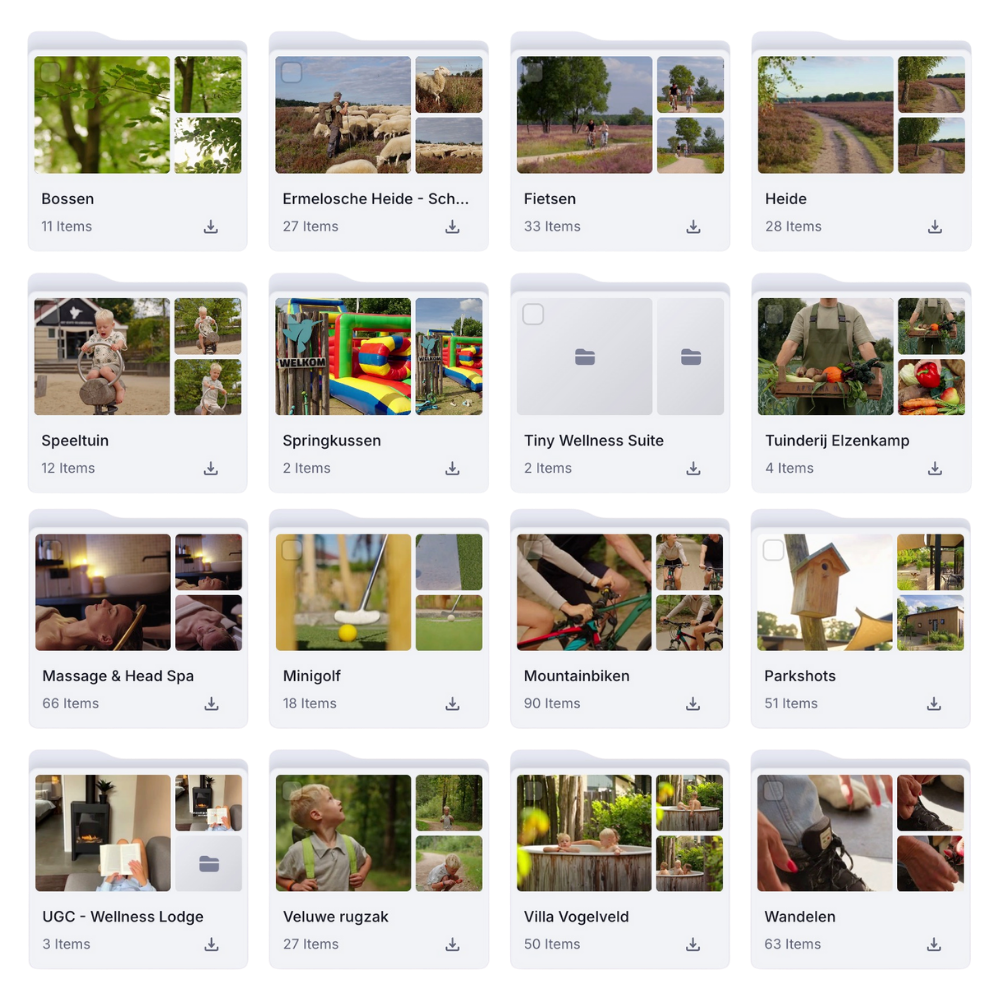
Task: Download the Ermelosche Heide folder
Action: pyautogui.click(x=452, y=227)
